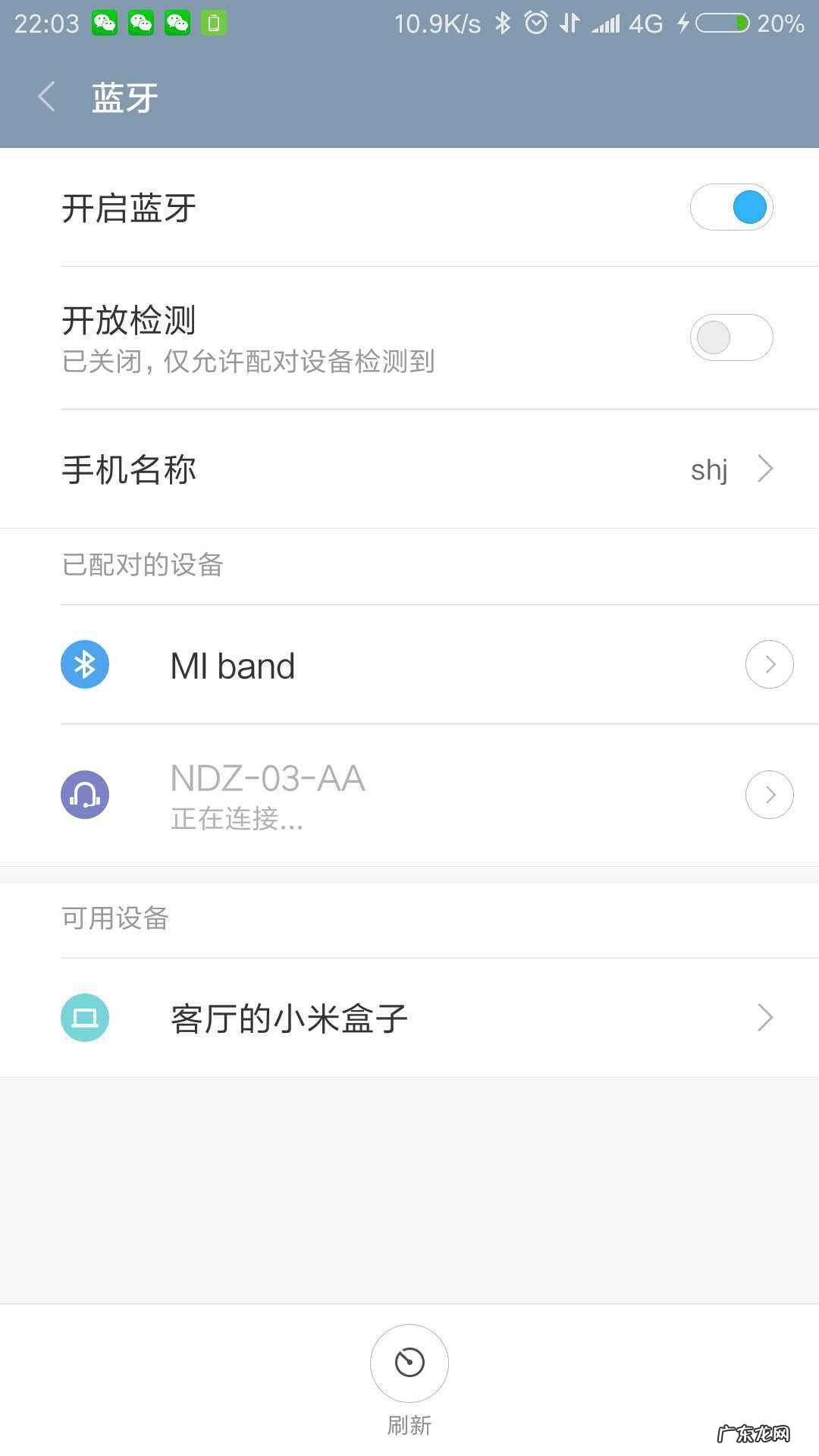Tap the signal strength bars in status bar
819x1456 pixels.
(607, 22)
